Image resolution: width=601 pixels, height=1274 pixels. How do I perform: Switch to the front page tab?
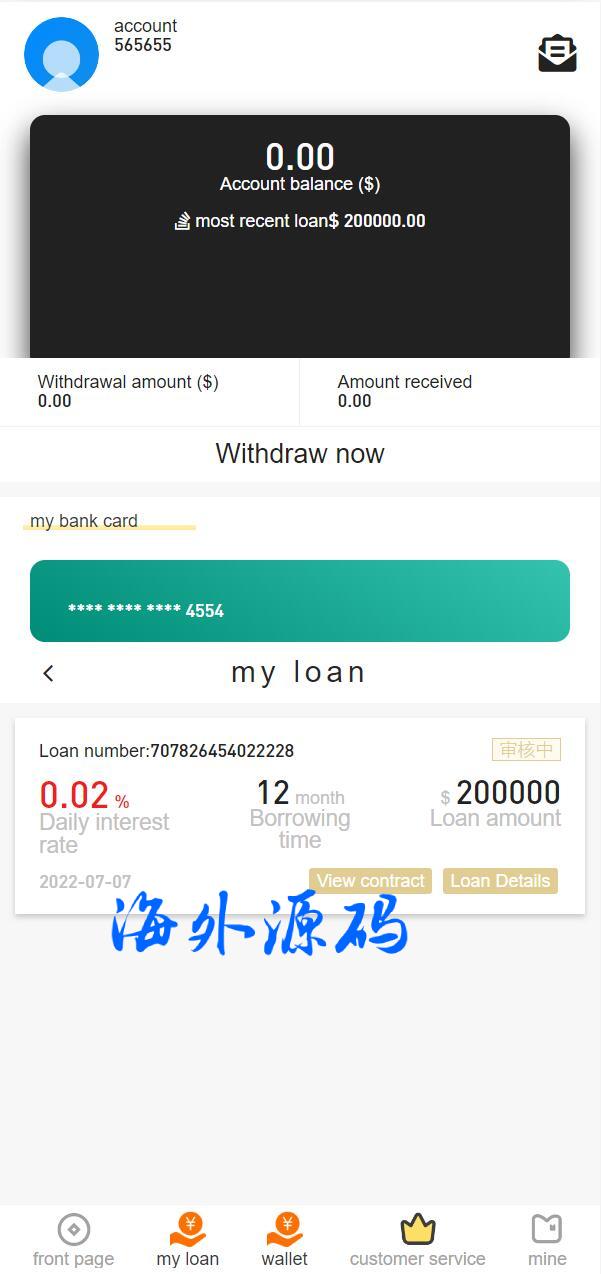73,1240
